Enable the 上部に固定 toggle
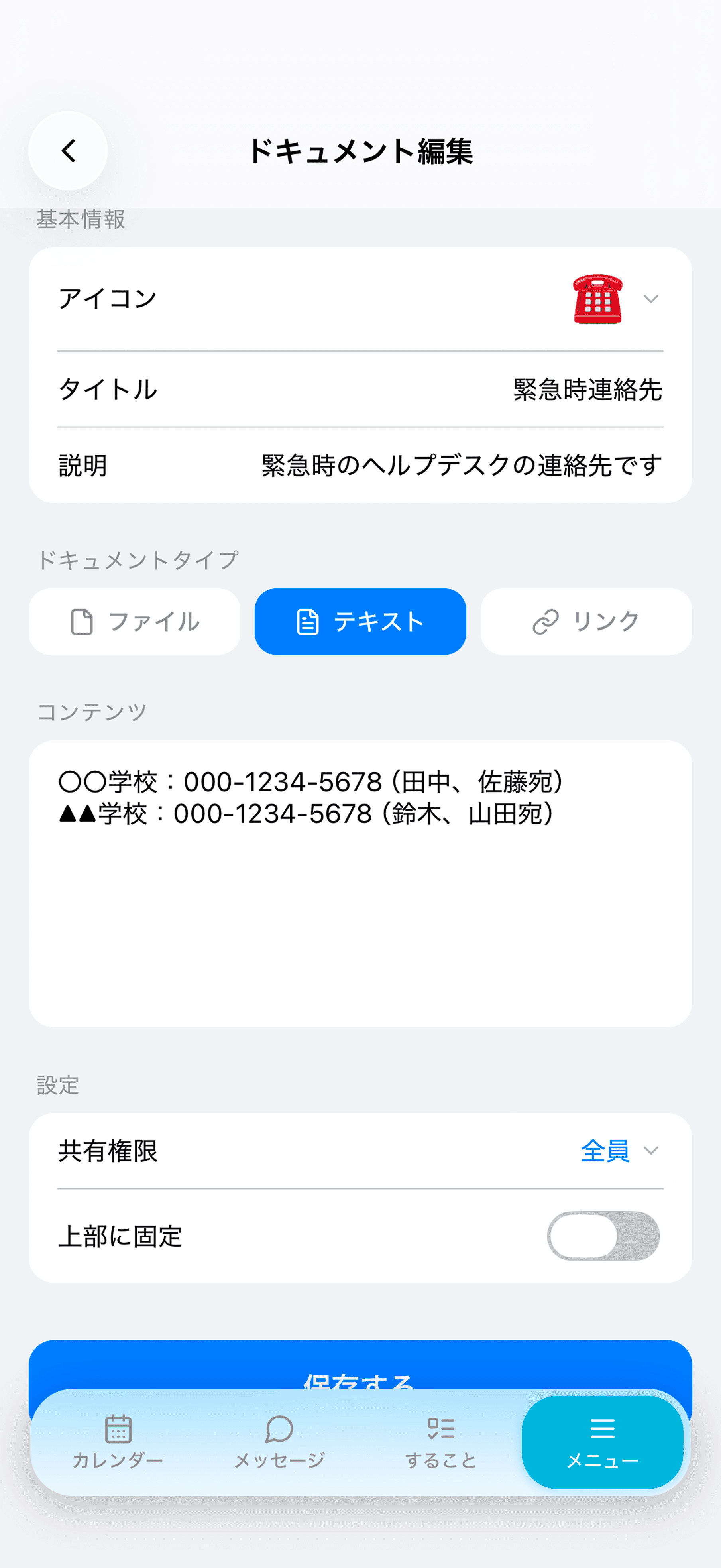 point(603,1236)
